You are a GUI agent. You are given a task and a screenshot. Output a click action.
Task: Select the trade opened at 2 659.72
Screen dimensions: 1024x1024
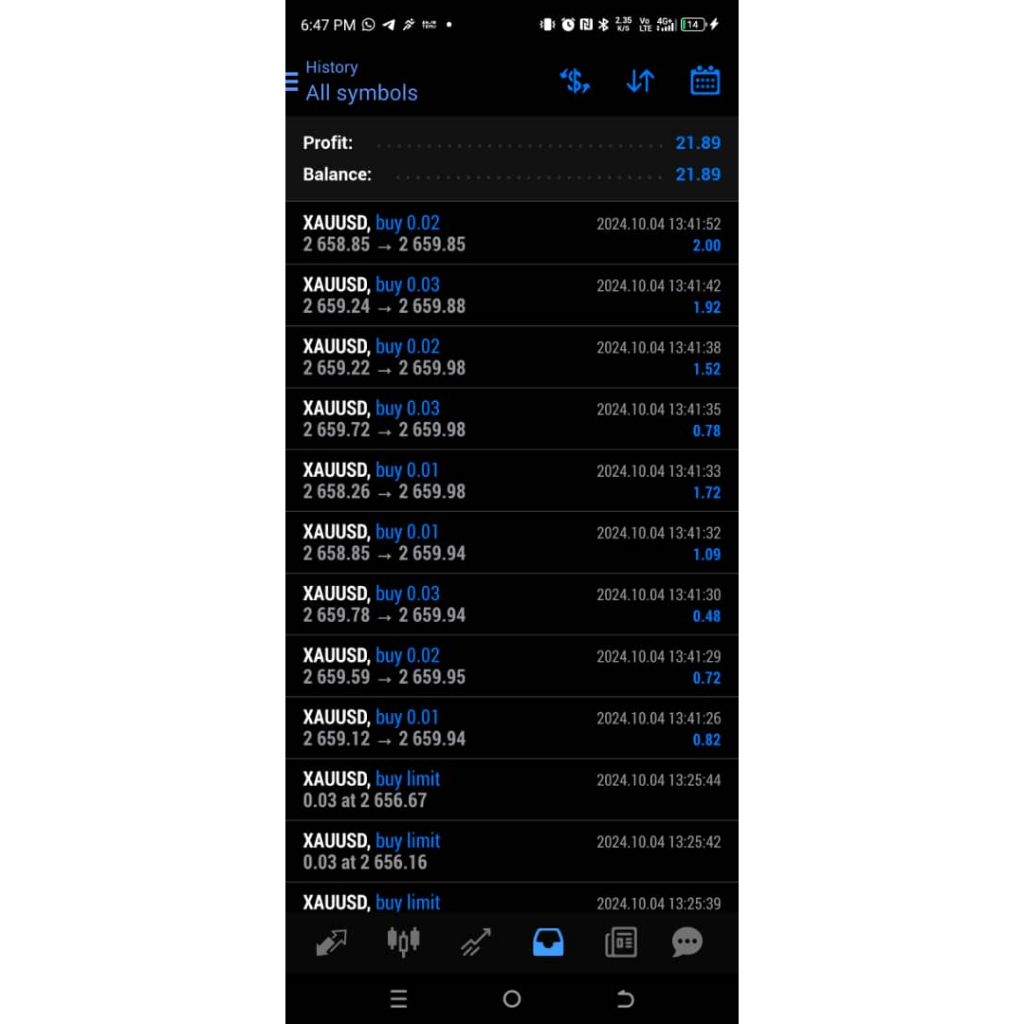[x=511, y=420]
